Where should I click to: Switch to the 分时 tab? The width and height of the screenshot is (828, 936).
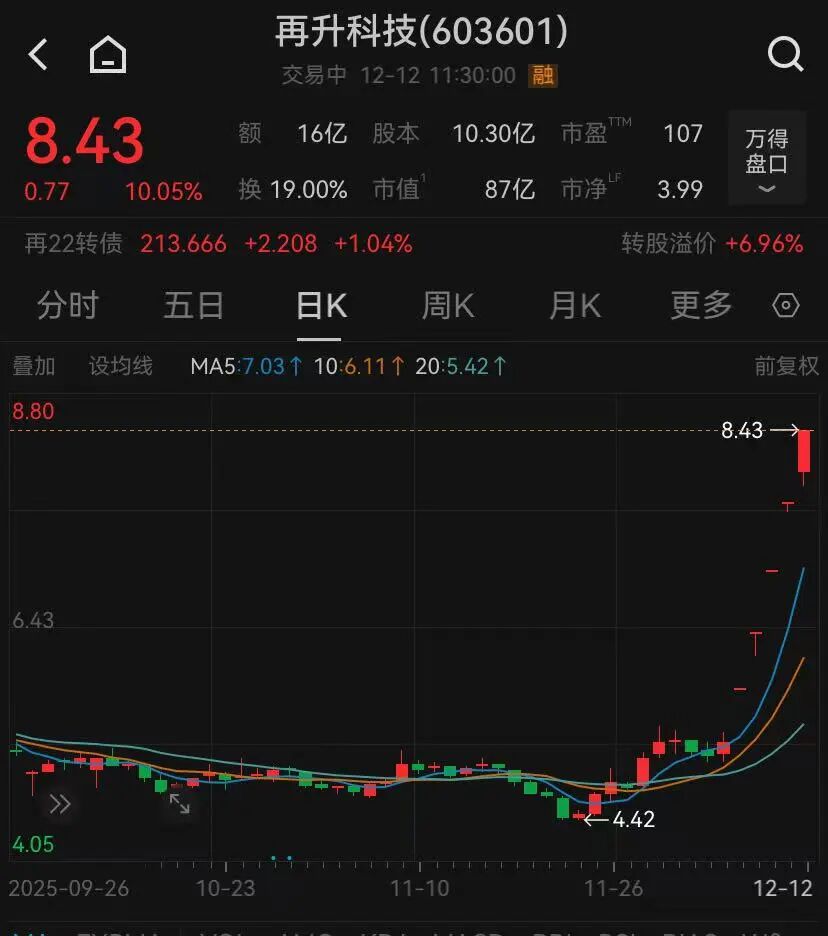pyautogui.click(x=67, y=305)
